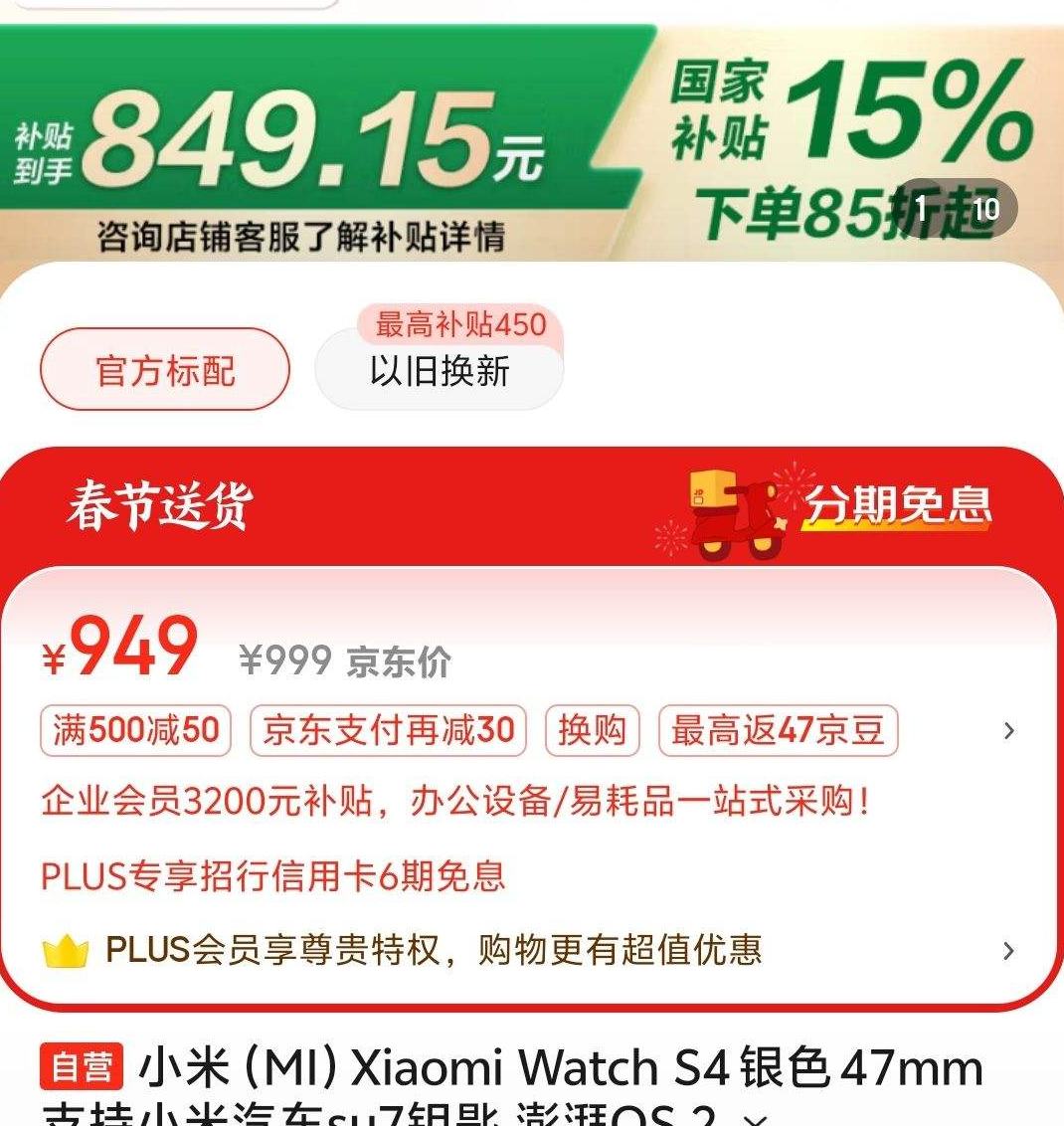1064x1126 pixels.
Task: View the 京东支付再减30 discount
Action: pos(388,731)
